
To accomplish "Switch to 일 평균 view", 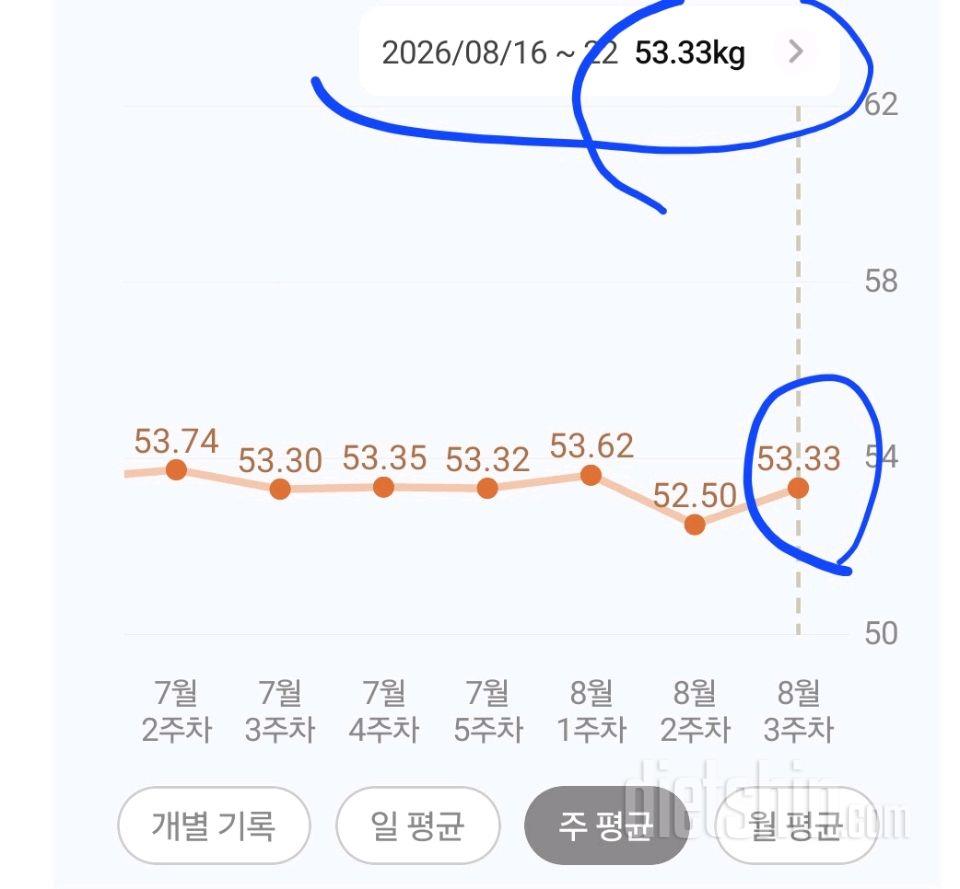I will coord(418,825).
